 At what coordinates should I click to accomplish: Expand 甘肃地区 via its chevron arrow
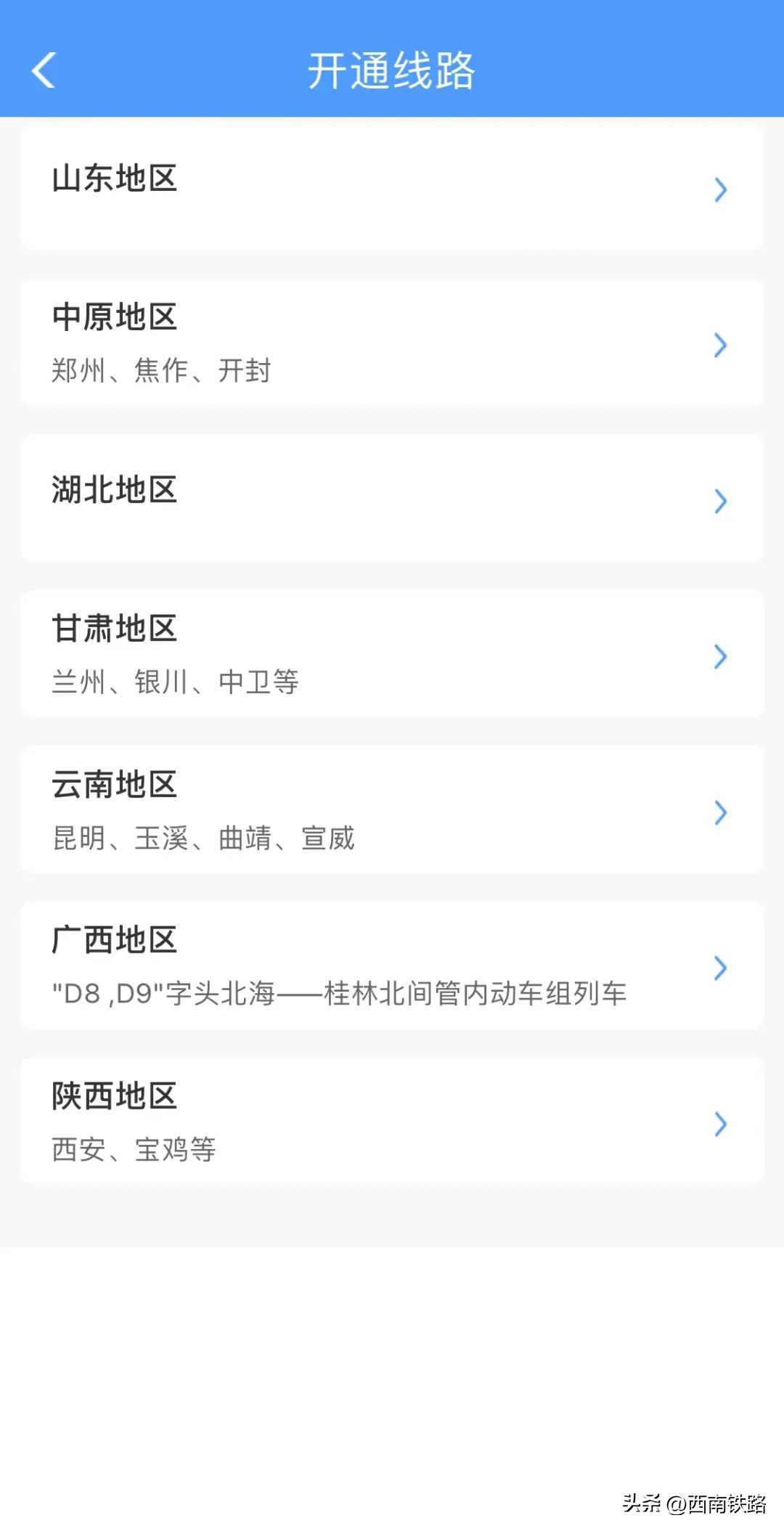tap(719, 657)
